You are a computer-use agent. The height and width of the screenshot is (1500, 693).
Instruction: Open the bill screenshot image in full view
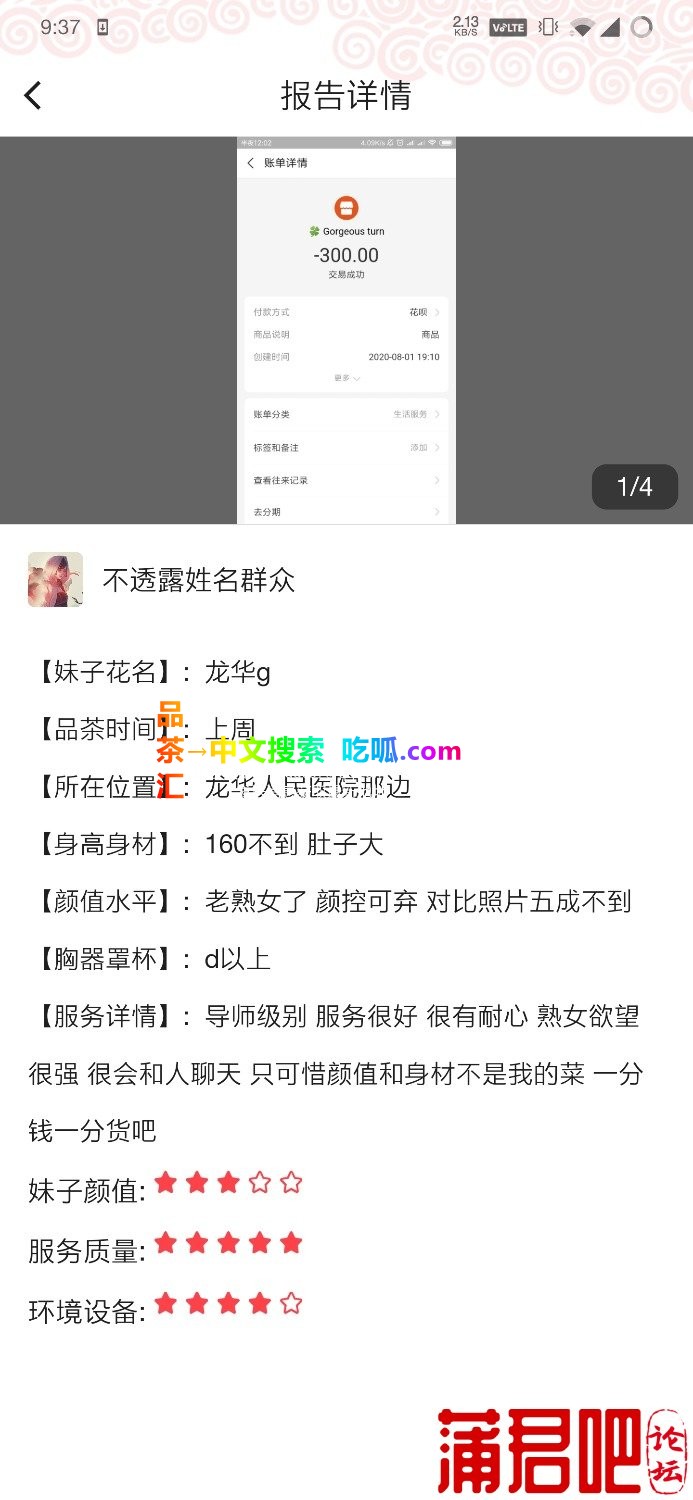(x=346, y=330)
